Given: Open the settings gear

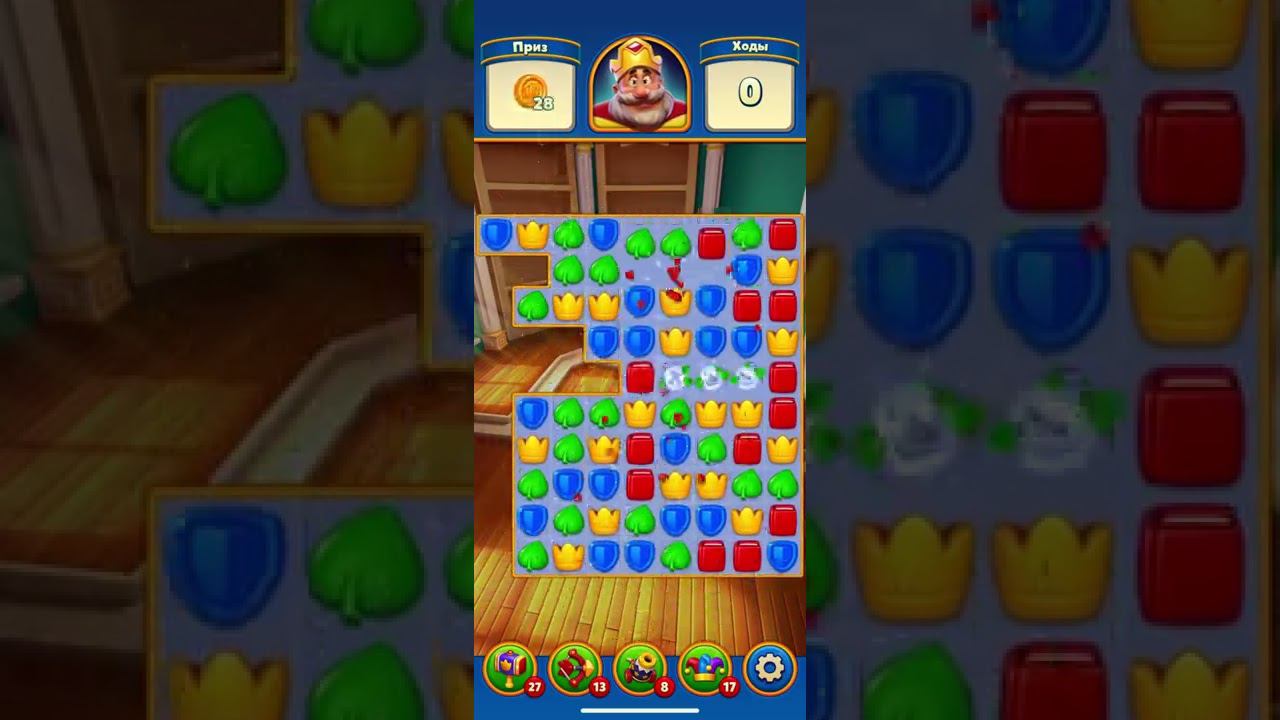Looking at the screenshot, I should coord(769,667).
